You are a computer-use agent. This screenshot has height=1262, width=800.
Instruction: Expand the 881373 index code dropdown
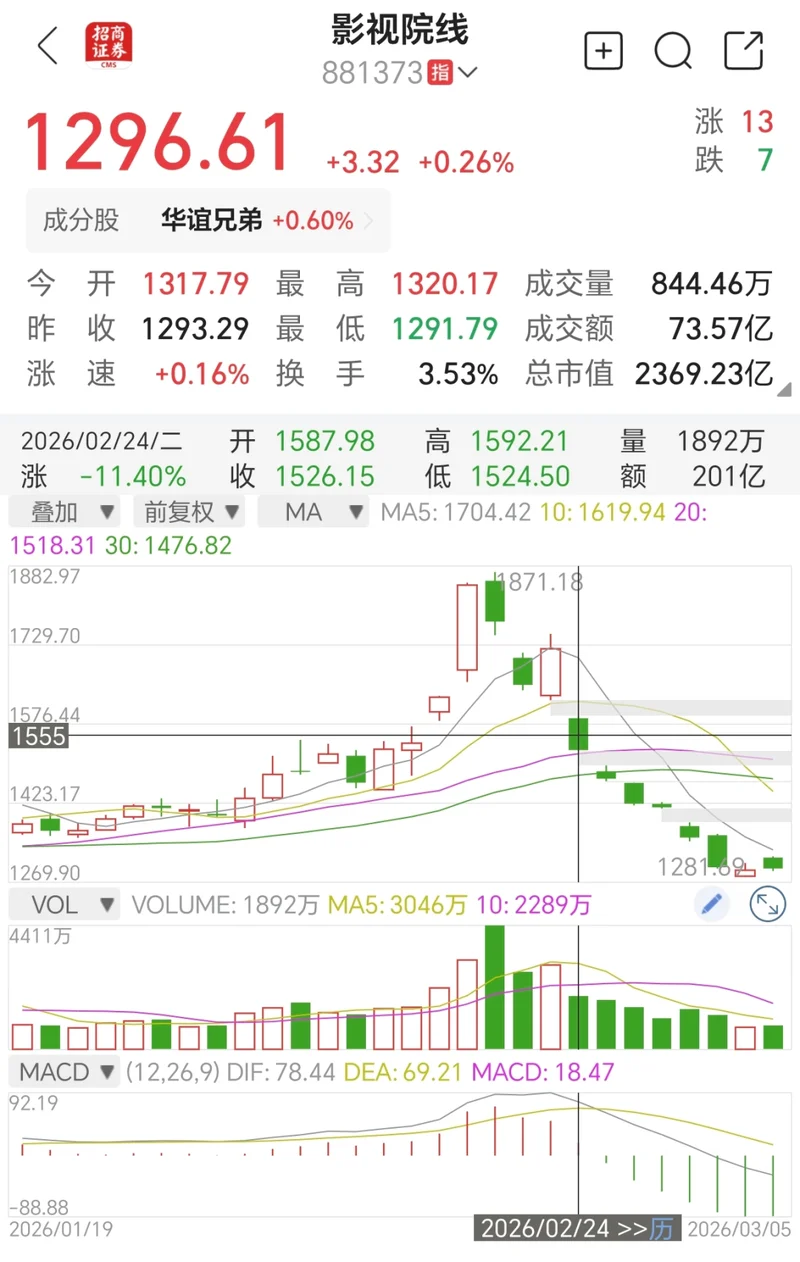point(467,73)
